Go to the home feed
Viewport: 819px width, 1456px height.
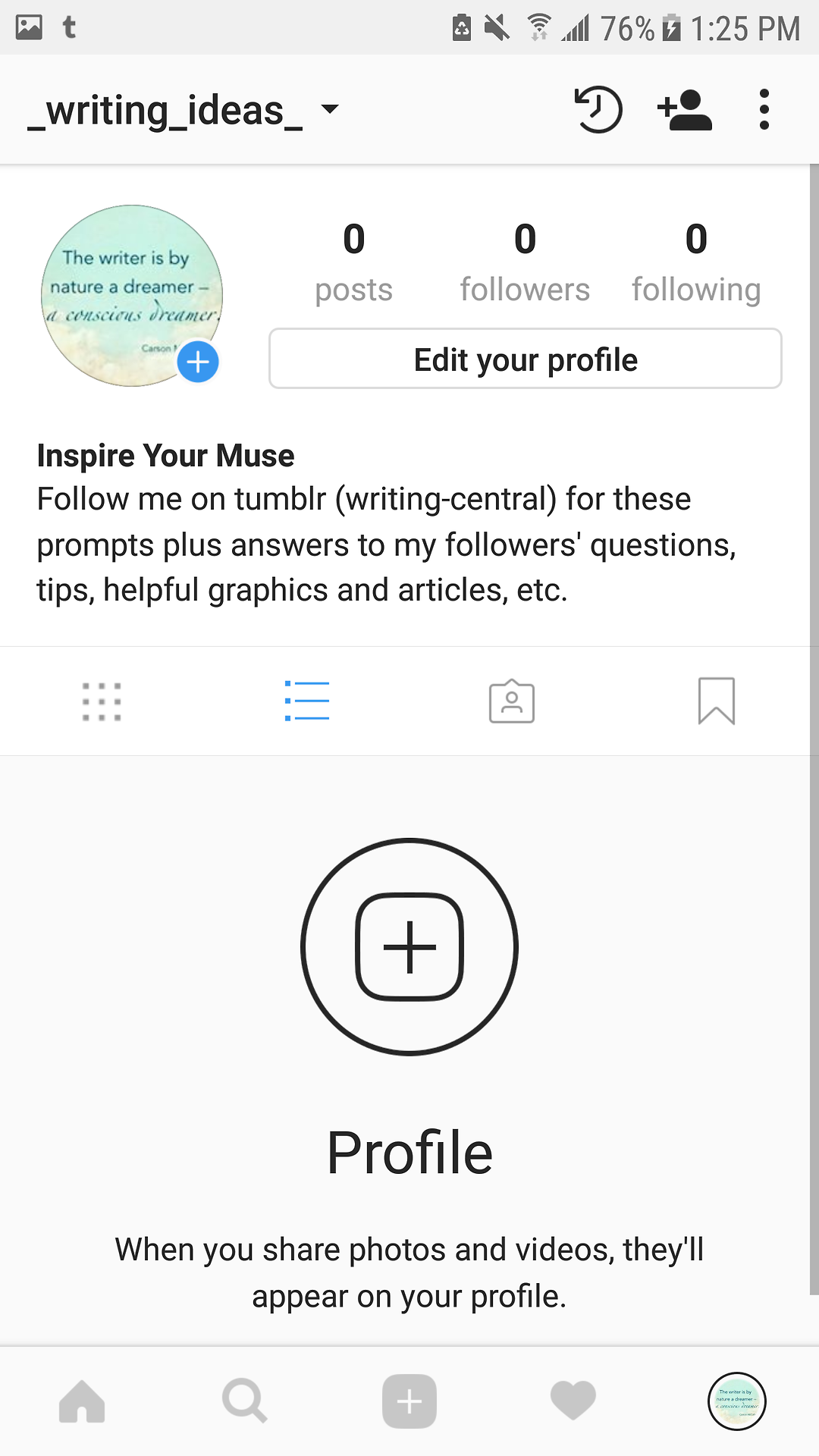point(82,1401)
